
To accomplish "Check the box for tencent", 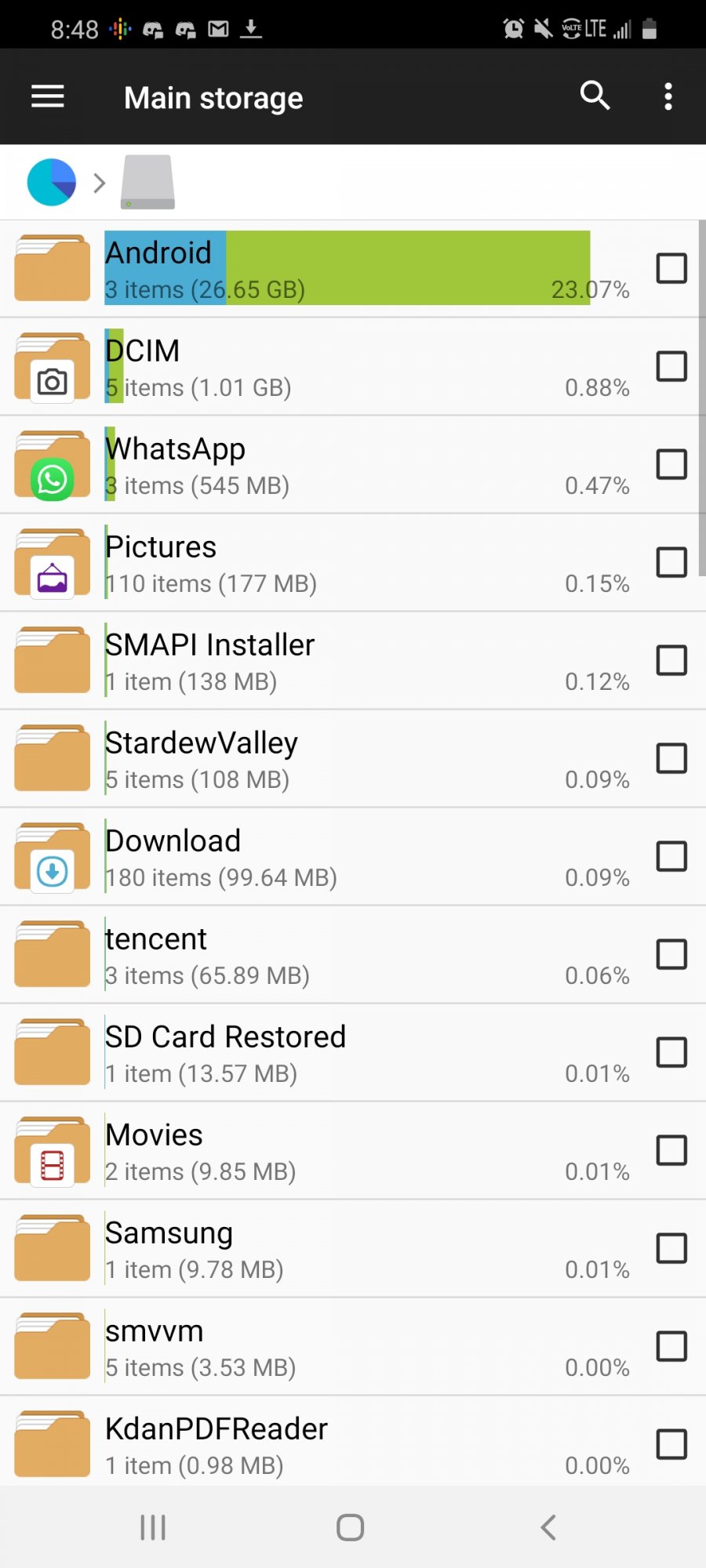I will pos(671,954).
